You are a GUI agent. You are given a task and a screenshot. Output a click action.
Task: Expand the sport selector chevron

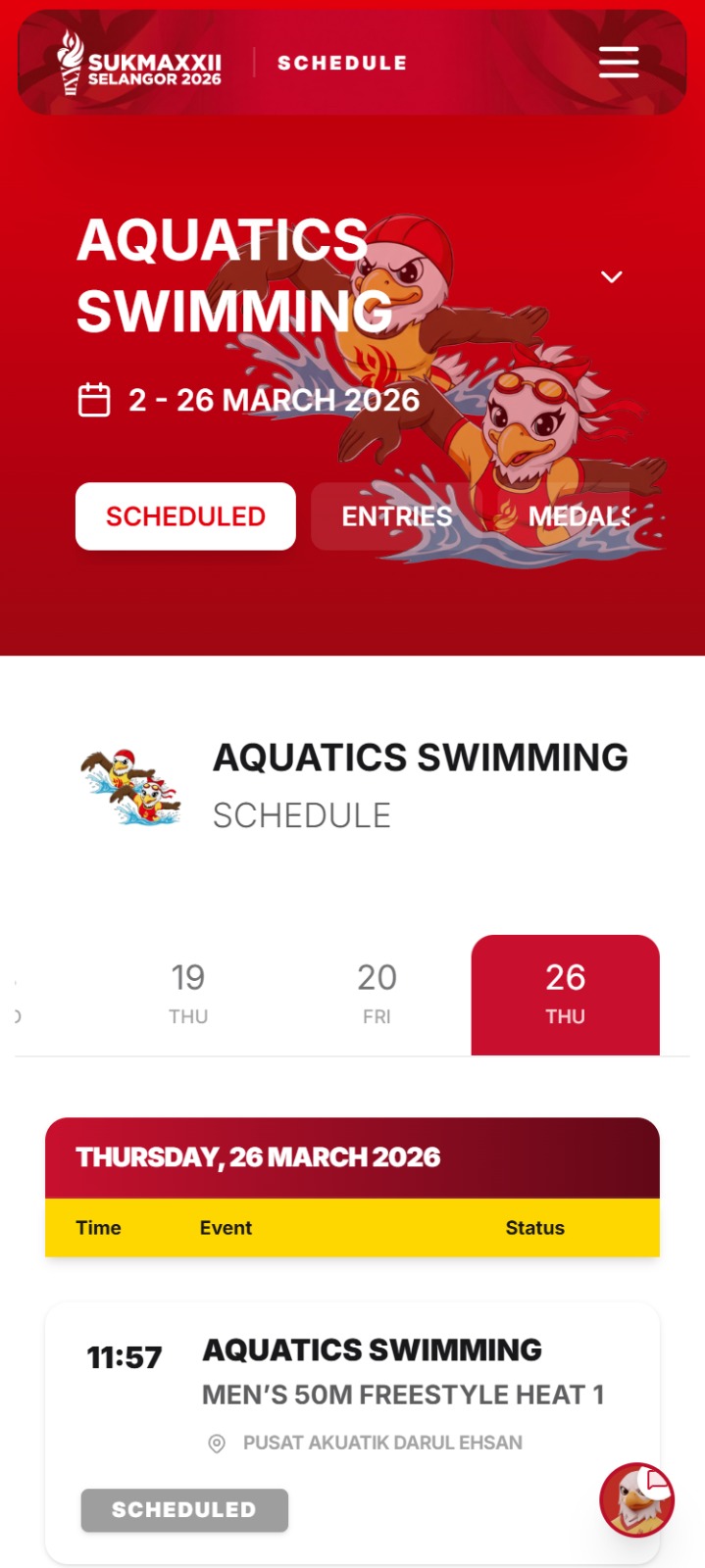pos(611,277)
